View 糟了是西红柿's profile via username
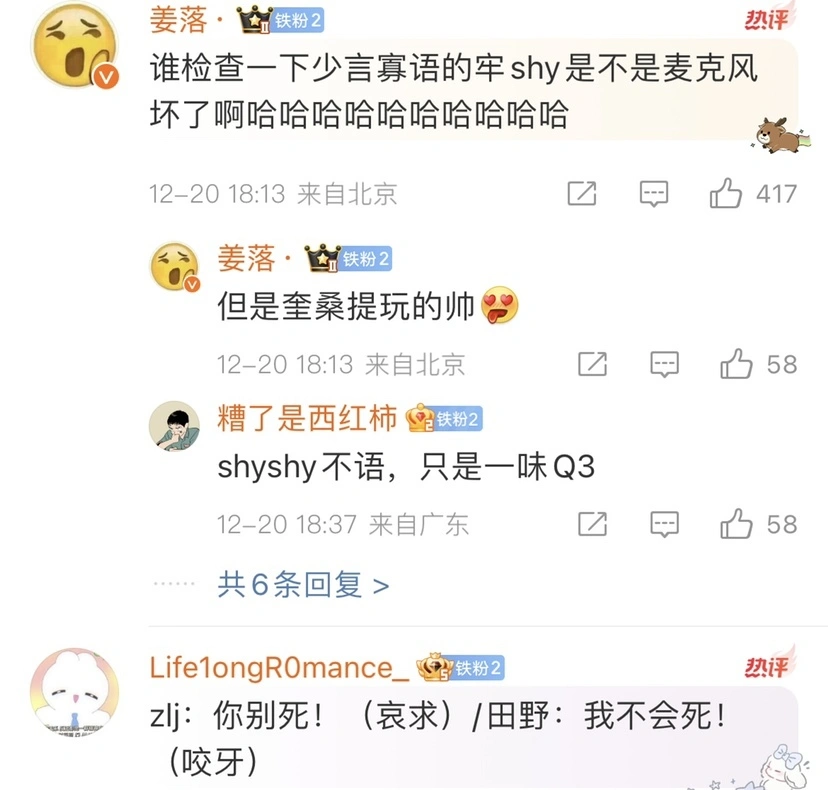828x790 pixels. pyautogui.click(x=307, y=418)
